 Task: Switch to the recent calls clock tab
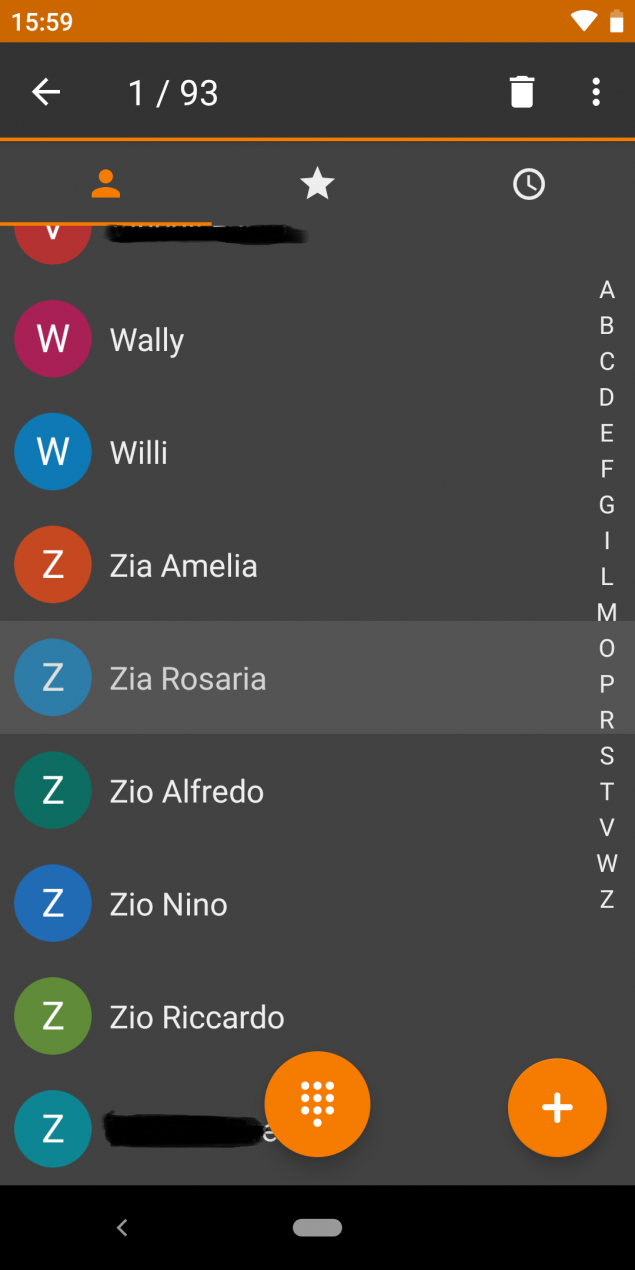click(529, 183)
